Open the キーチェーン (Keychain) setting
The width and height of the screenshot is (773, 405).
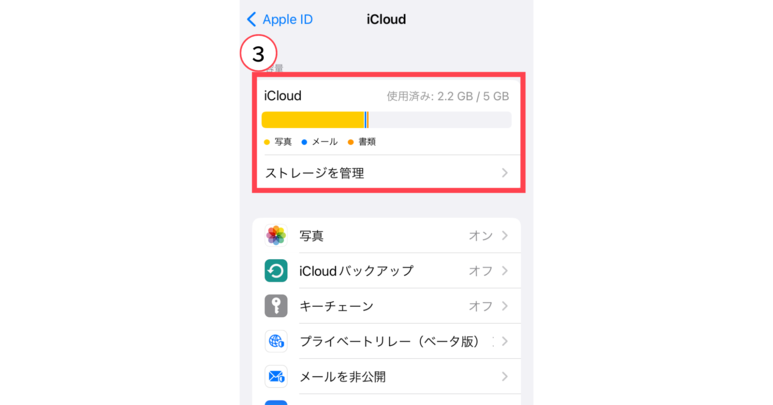(386, 306)
